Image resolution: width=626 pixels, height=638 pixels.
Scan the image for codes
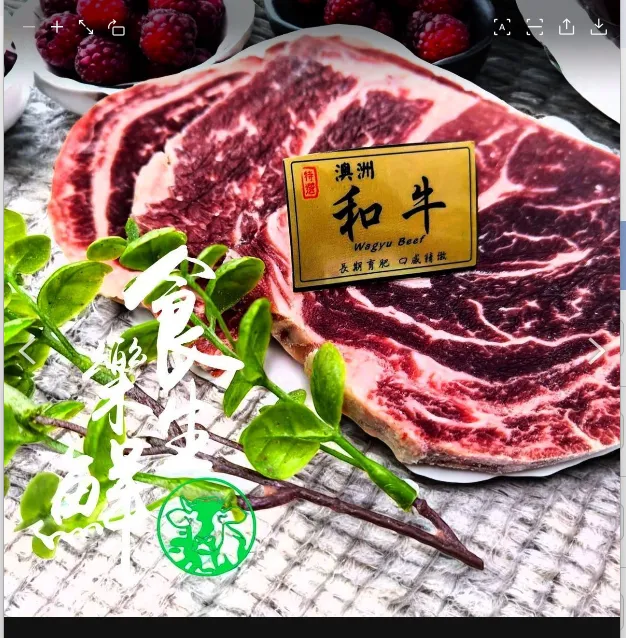[x=535, y=27]
